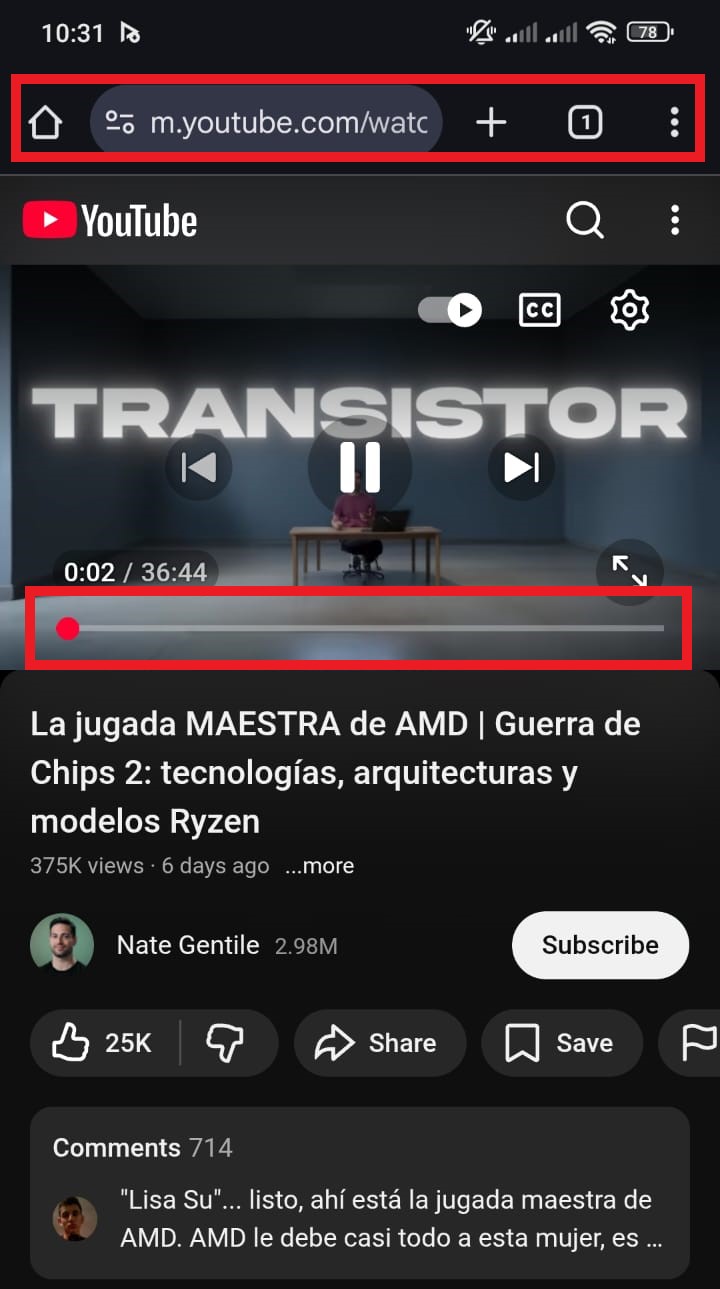Go to the previous video
The width and height of the screenshot is (720, 1289).
(198, 467)
